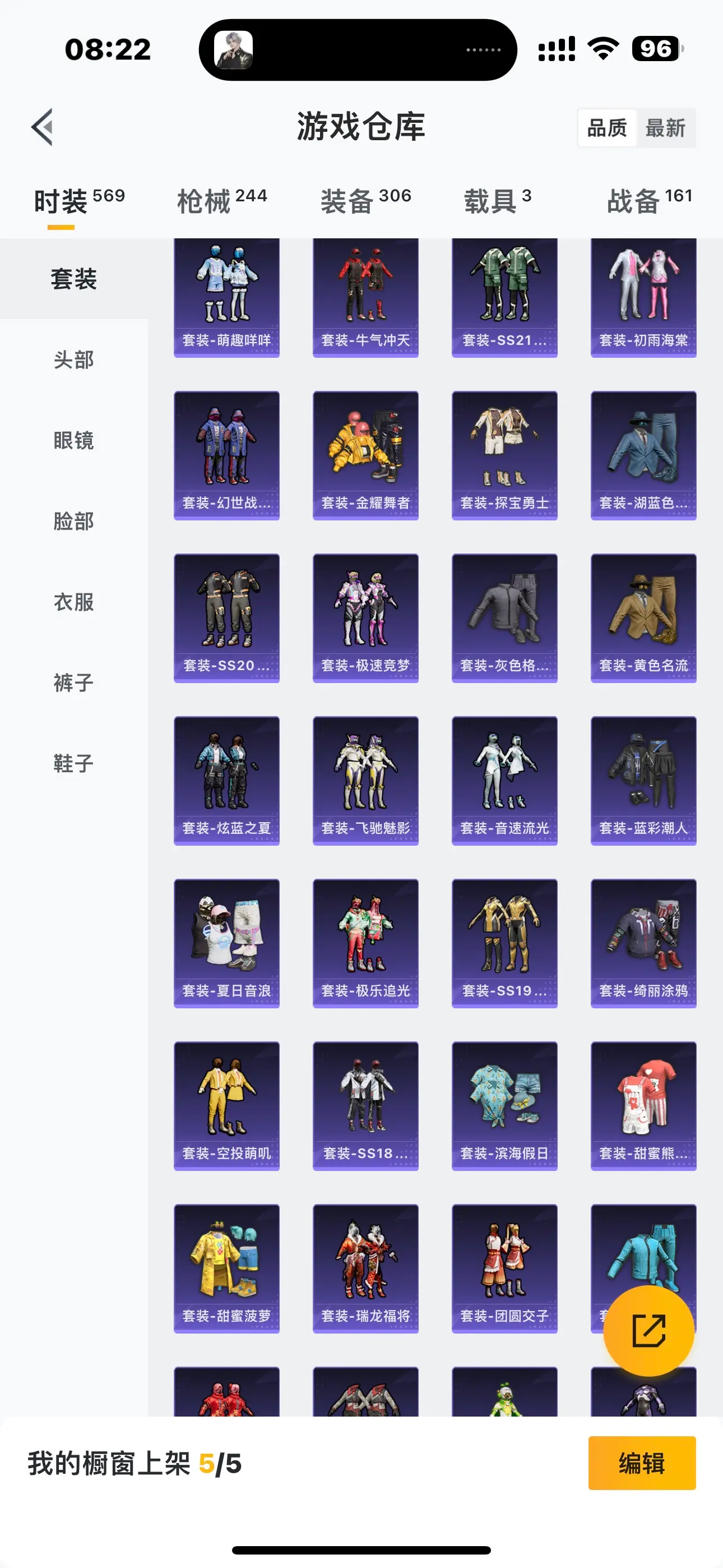Select the 眼镜 category
Viewport: 723px width, 1568px height.
[73, 440]
